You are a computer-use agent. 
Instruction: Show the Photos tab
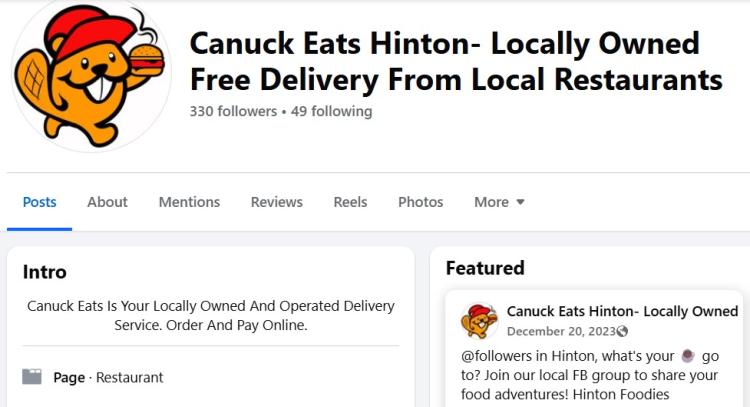coord(420,202)
